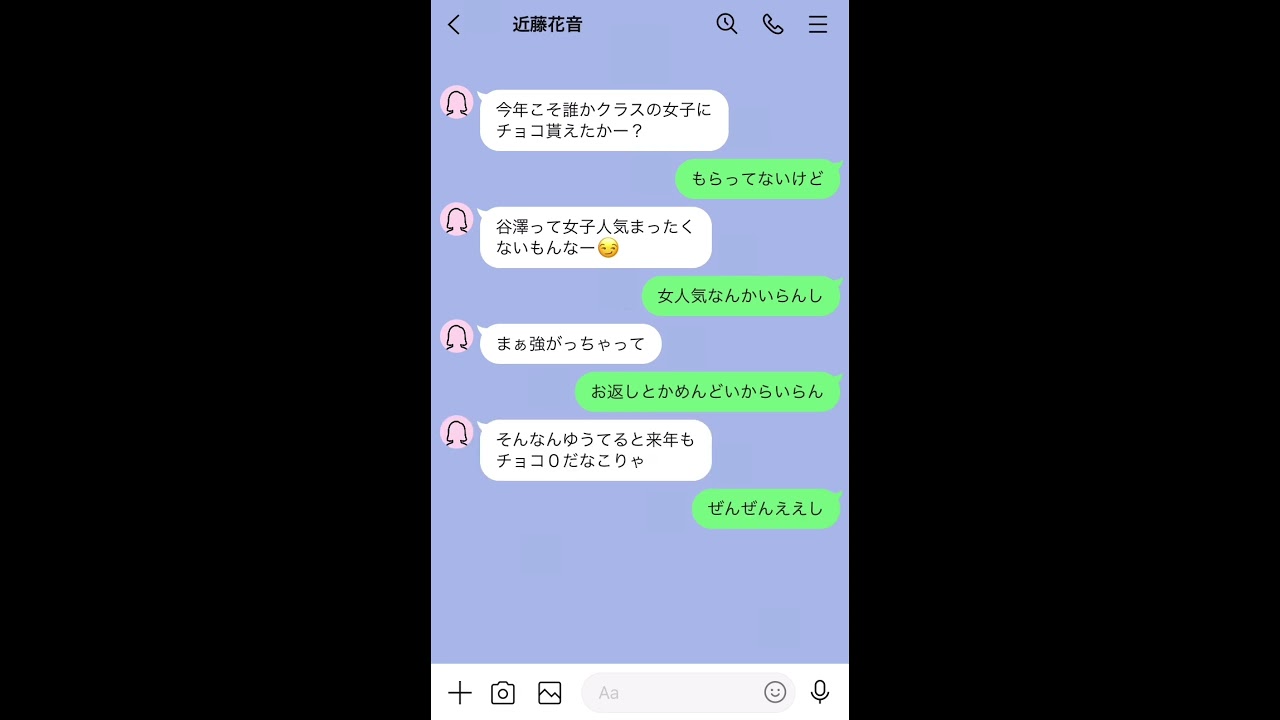Open the emoji and sticker picker

[x=775, y=692]
